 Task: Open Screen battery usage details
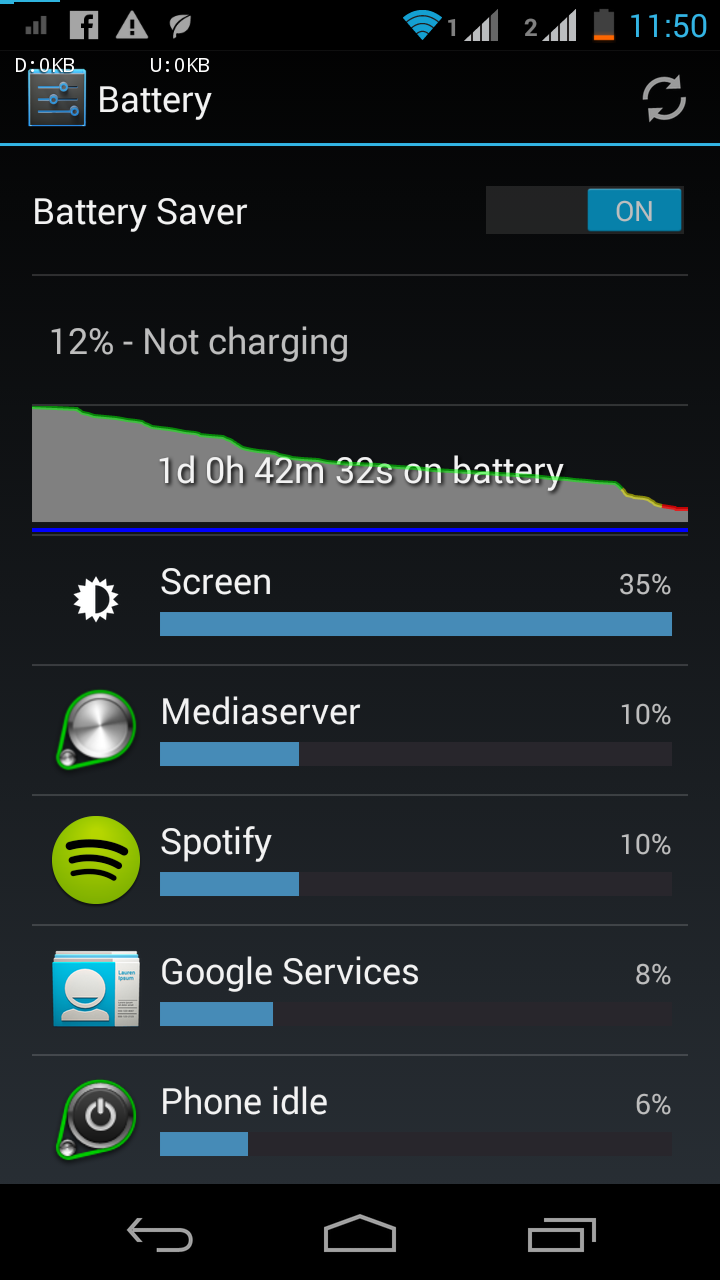pos(360,600)
